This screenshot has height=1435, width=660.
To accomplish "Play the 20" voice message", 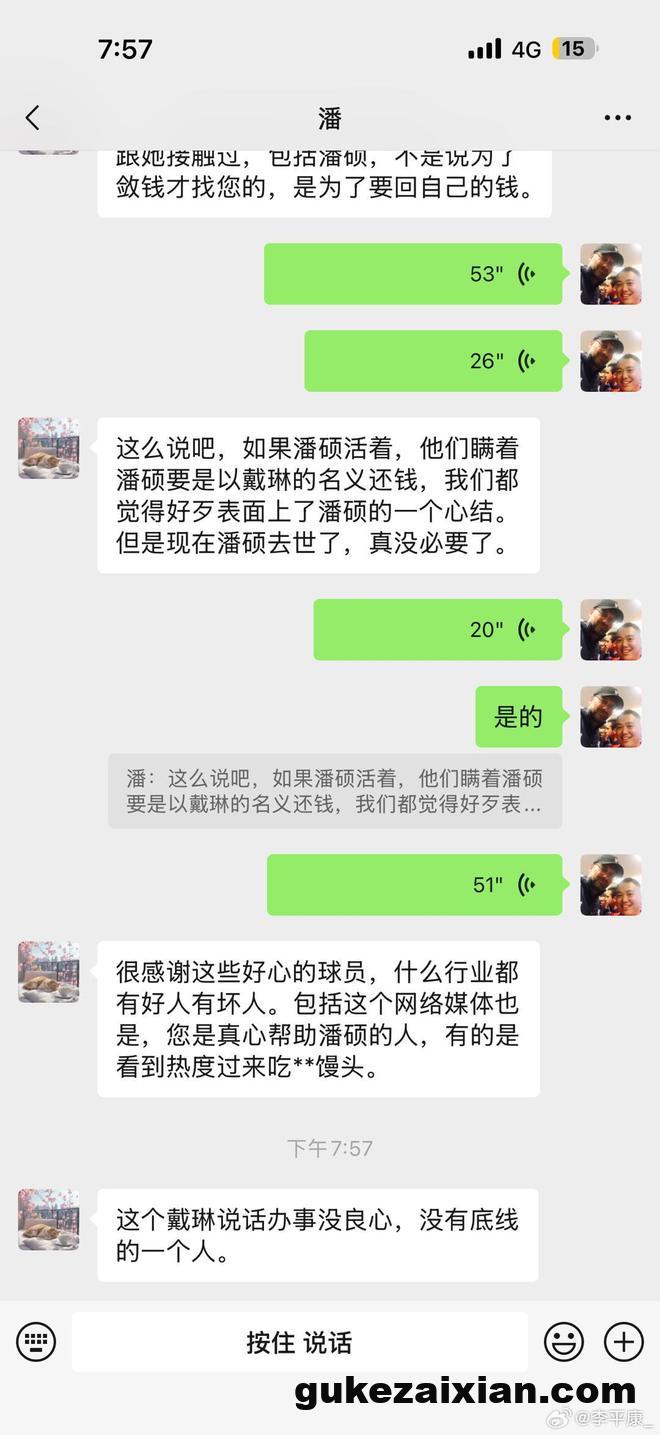I will click(x=438, y=629).
